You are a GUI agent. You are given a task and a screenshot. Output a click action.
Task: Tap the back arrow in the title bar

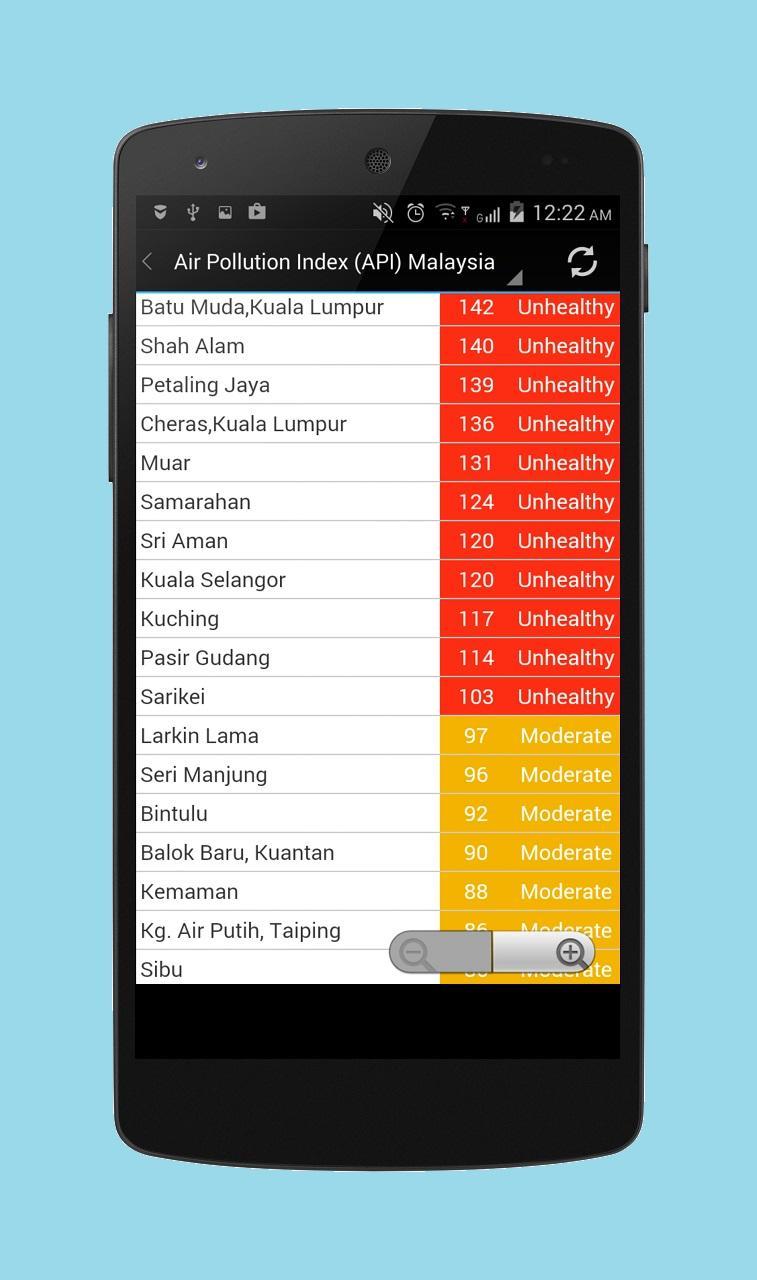(147, 261)
